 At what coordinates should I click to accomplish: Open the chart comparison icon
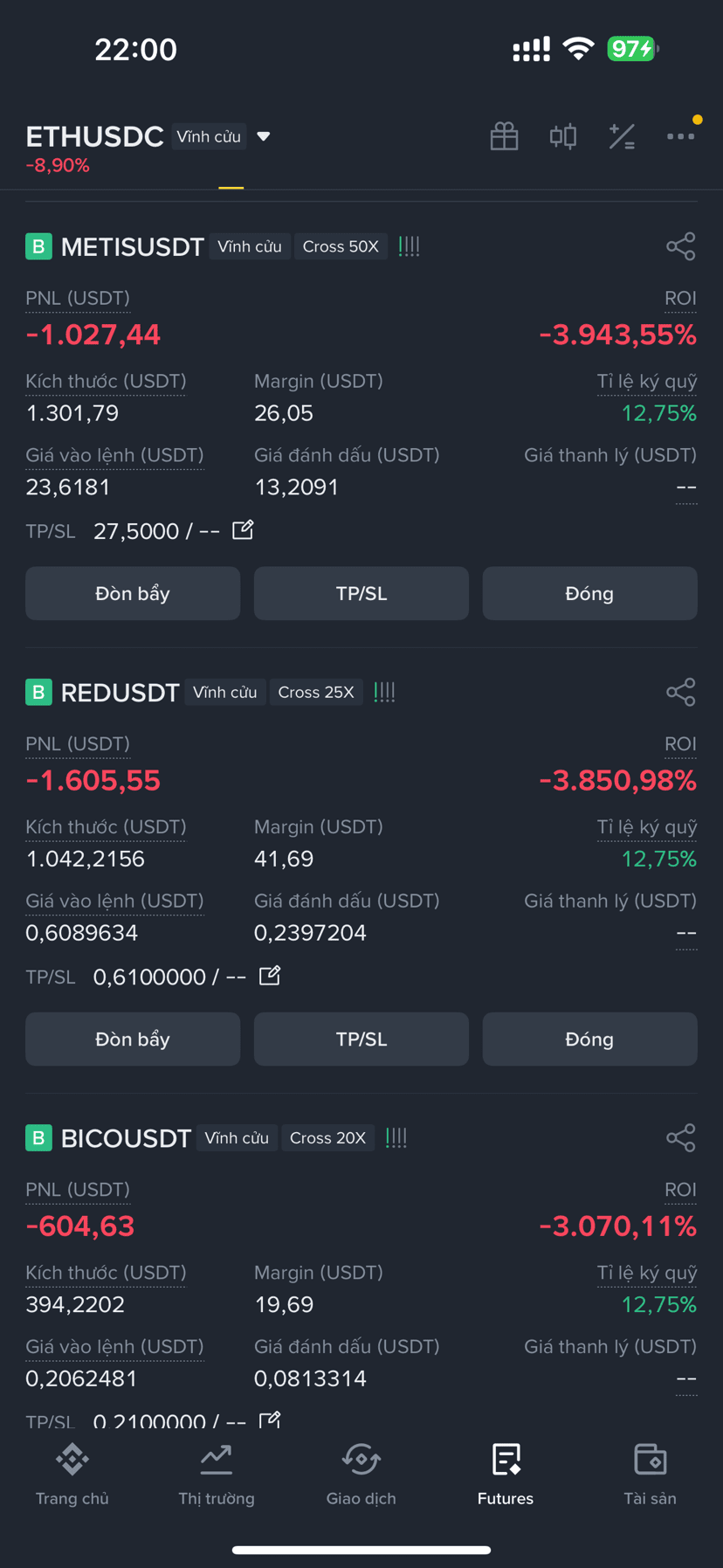click(562, 136)
